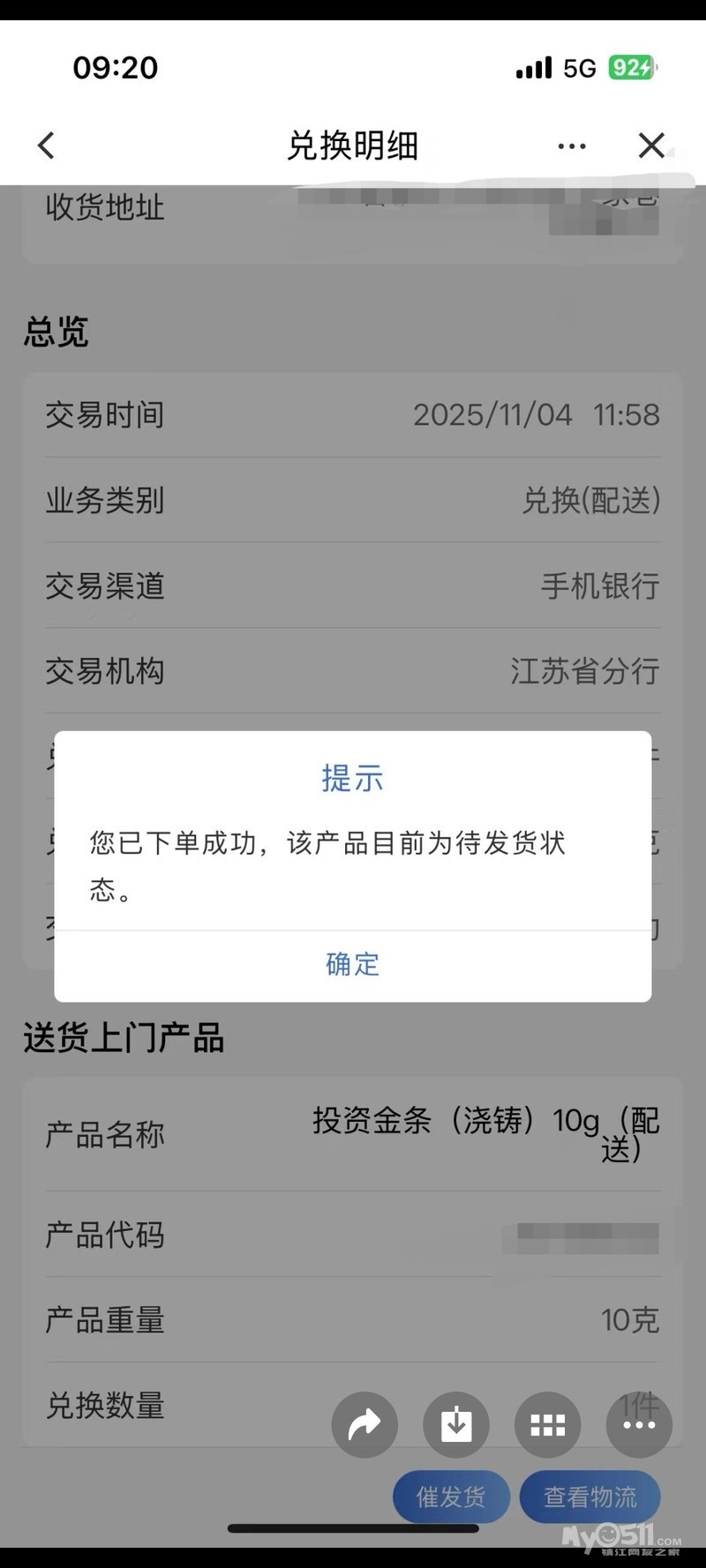Viewport: 706px width, 1568px height.
Task: Download with the round save icon
Action: [456, 1424]
